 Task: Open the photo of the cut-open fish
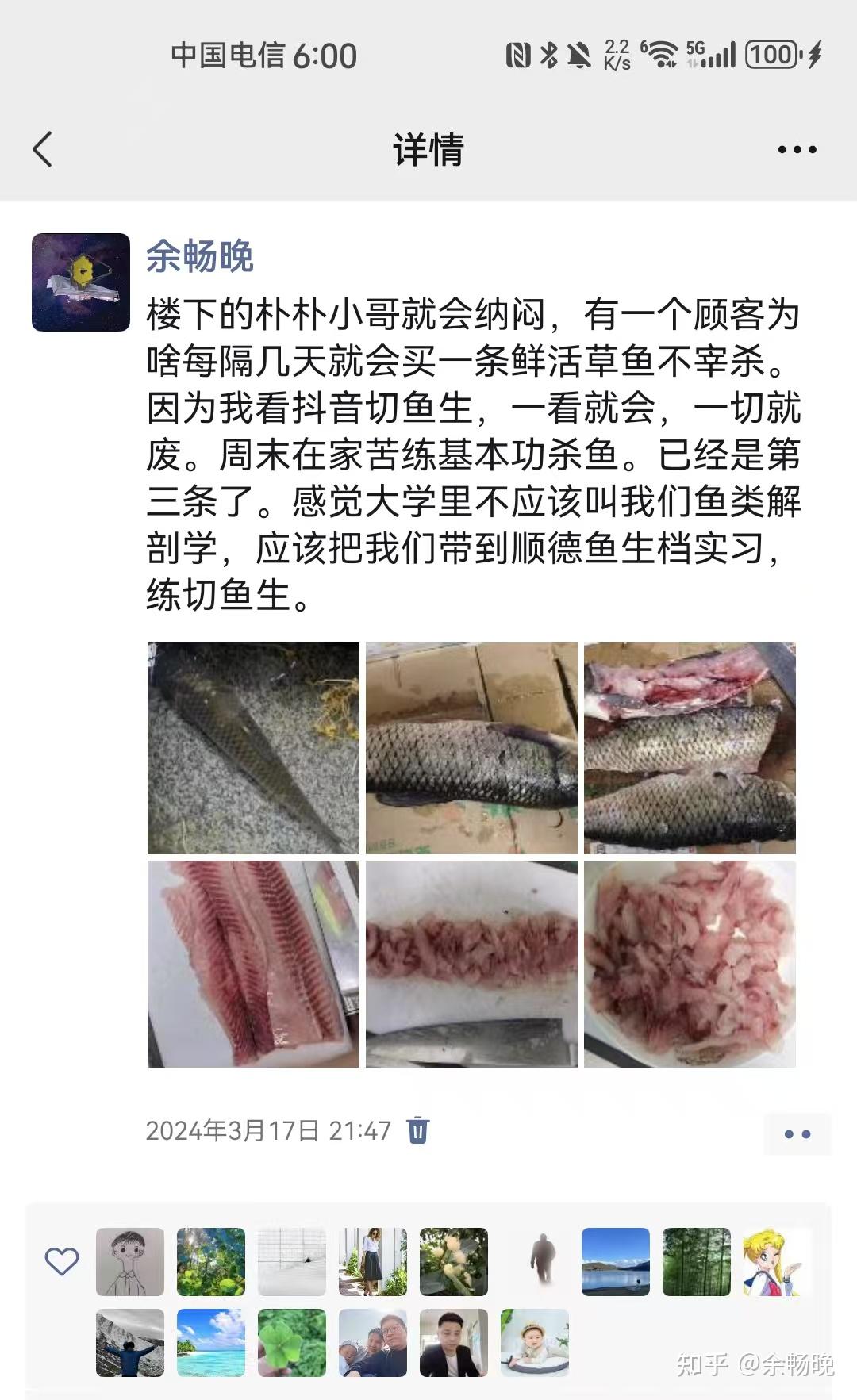690,748
